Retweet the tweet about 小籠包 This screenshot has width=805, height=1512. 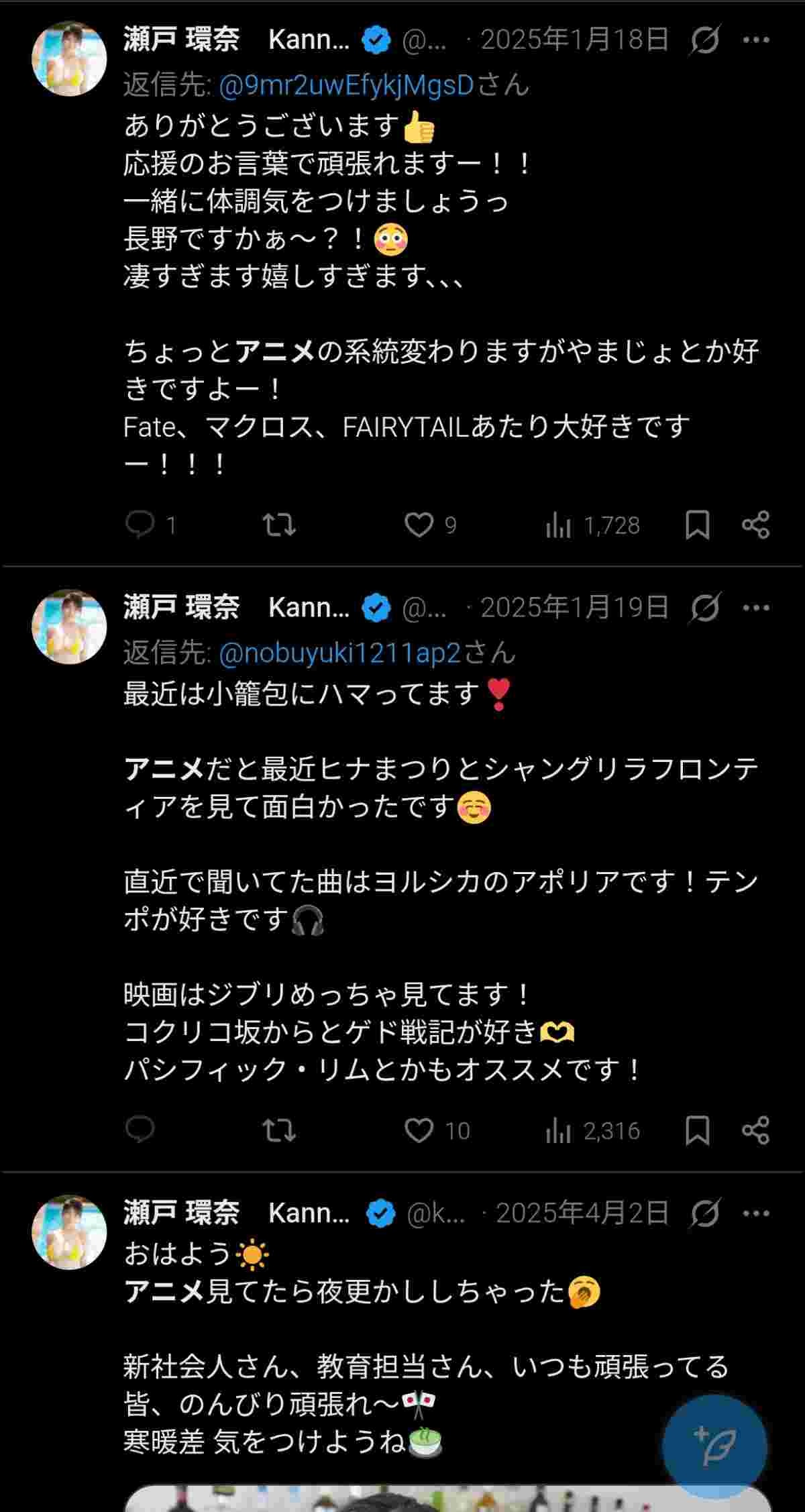tap(278, 1130)
